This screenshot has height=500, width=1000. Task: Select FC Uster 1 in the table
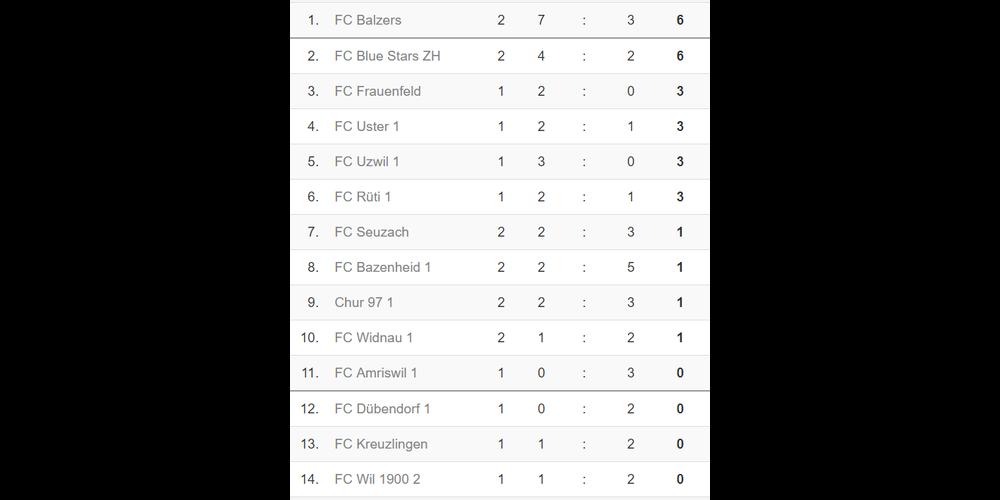coord(367,126)
